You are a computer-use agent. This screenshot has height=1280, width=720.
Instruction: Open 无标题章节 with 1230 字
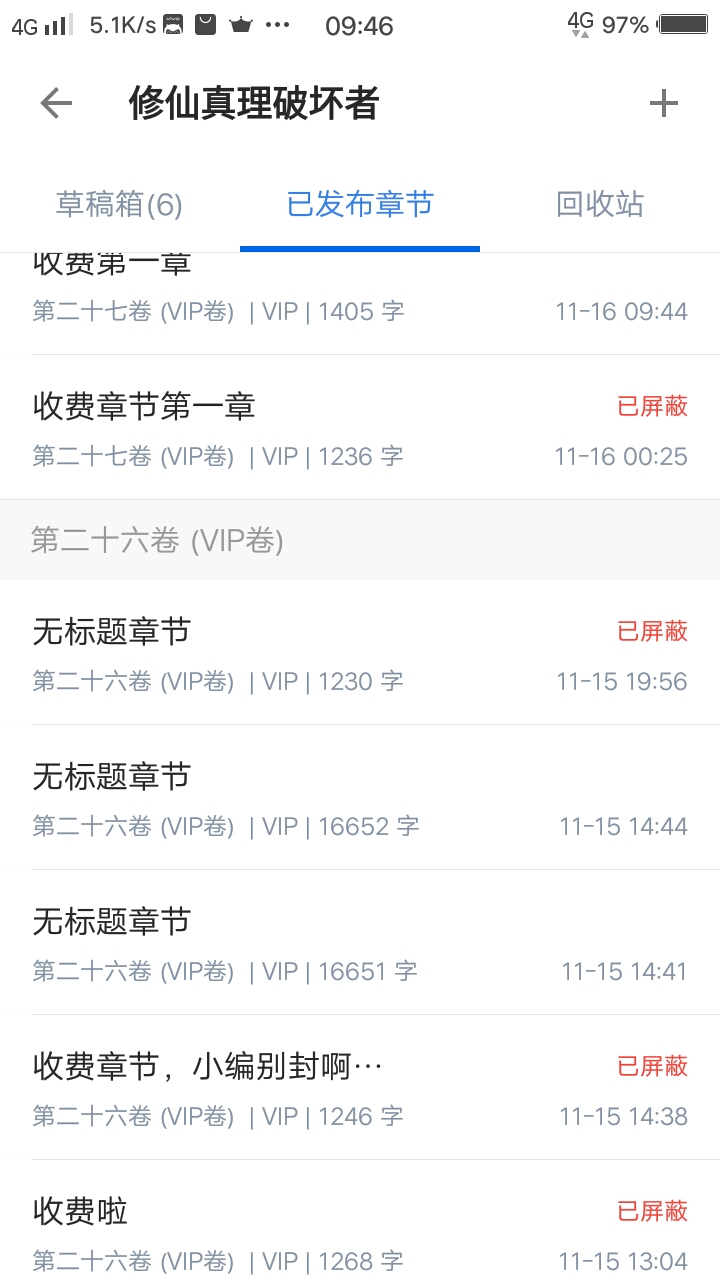click(360, 653)
